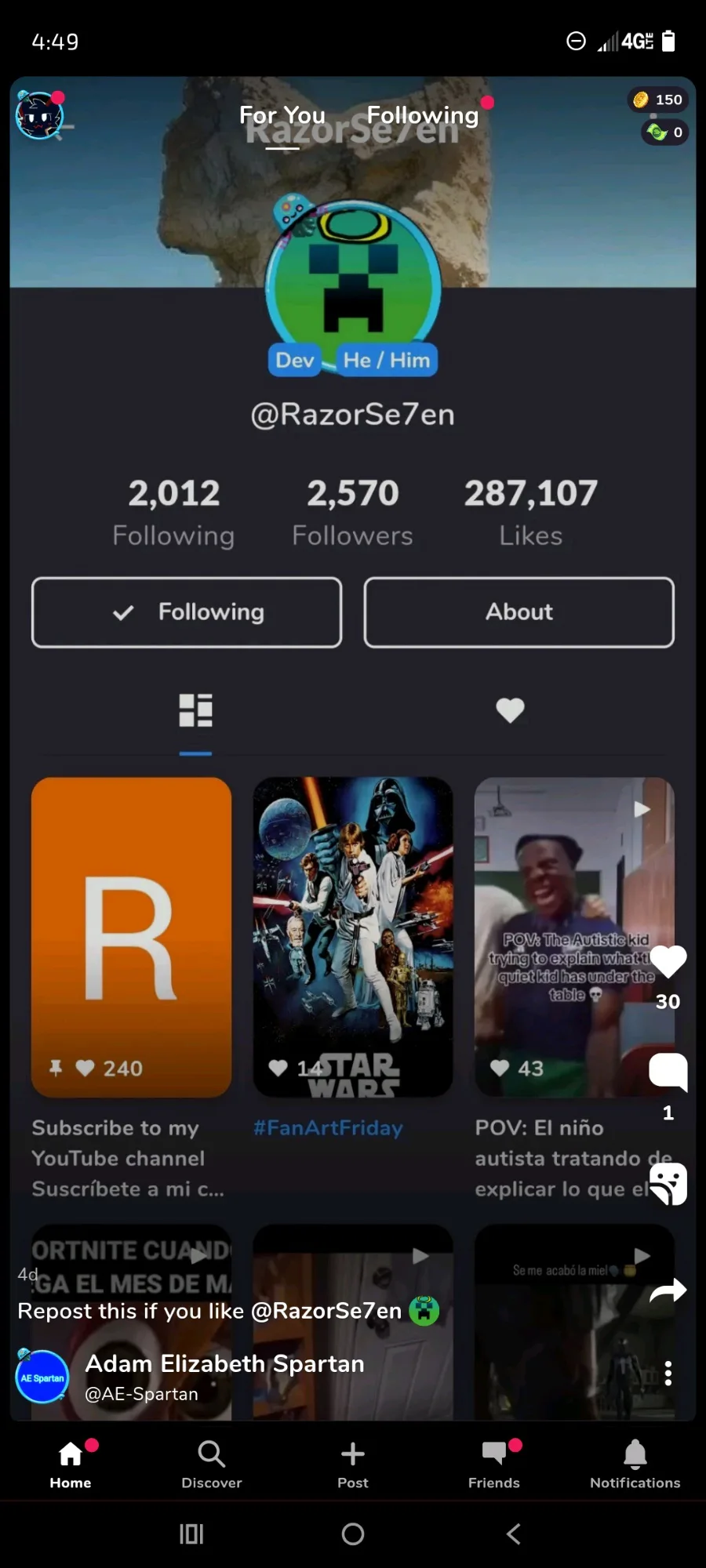Open the Notifications tab
706x1568 pixels.
635,1464
